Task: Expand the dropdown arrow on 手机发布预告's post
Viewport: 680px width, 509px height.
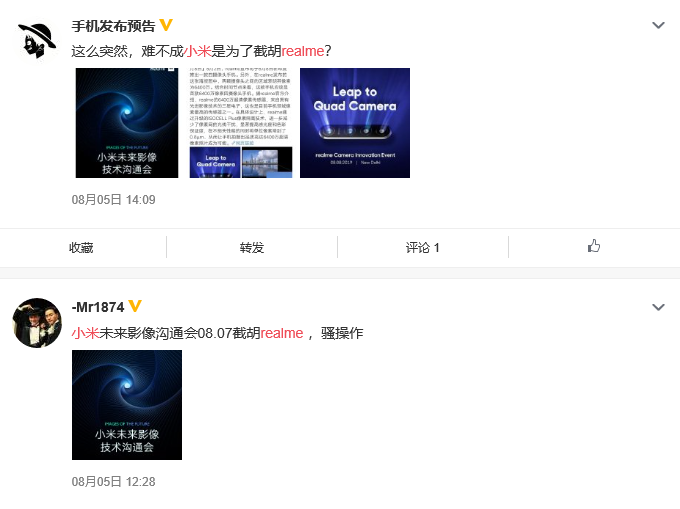Action: [x=657, y=25]
